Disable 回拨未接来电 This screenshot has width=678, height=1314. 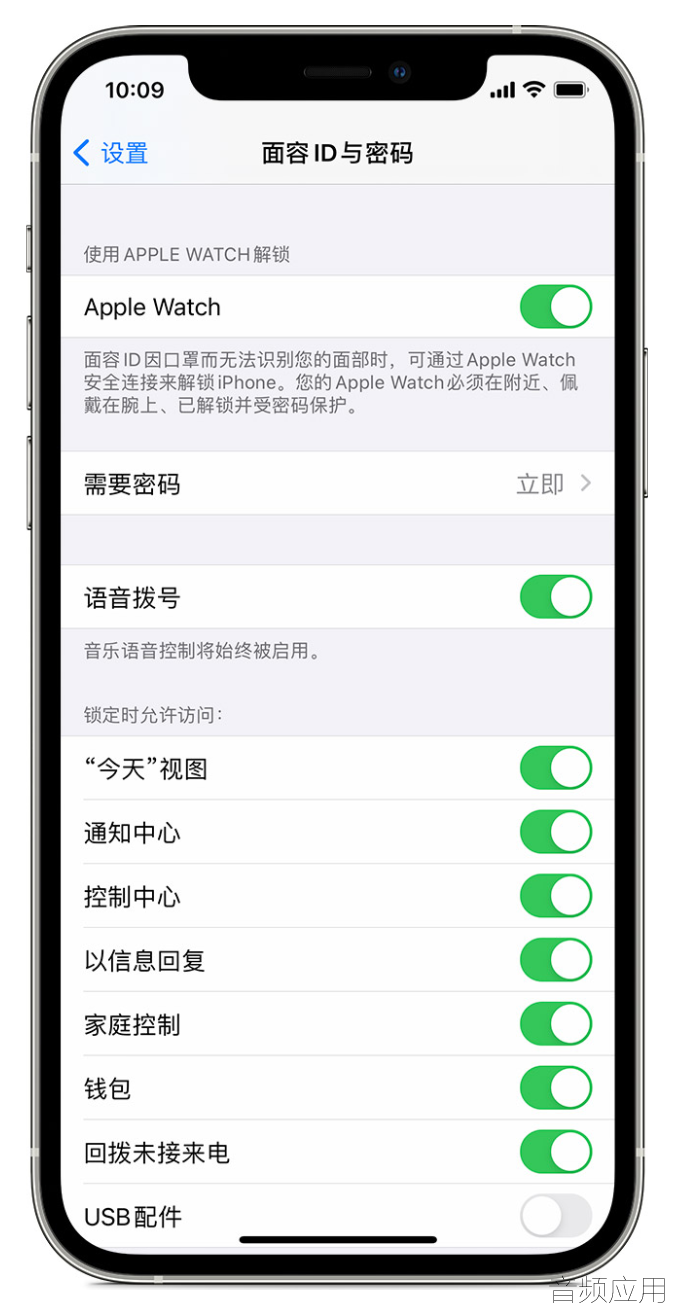pos(555,1152)
